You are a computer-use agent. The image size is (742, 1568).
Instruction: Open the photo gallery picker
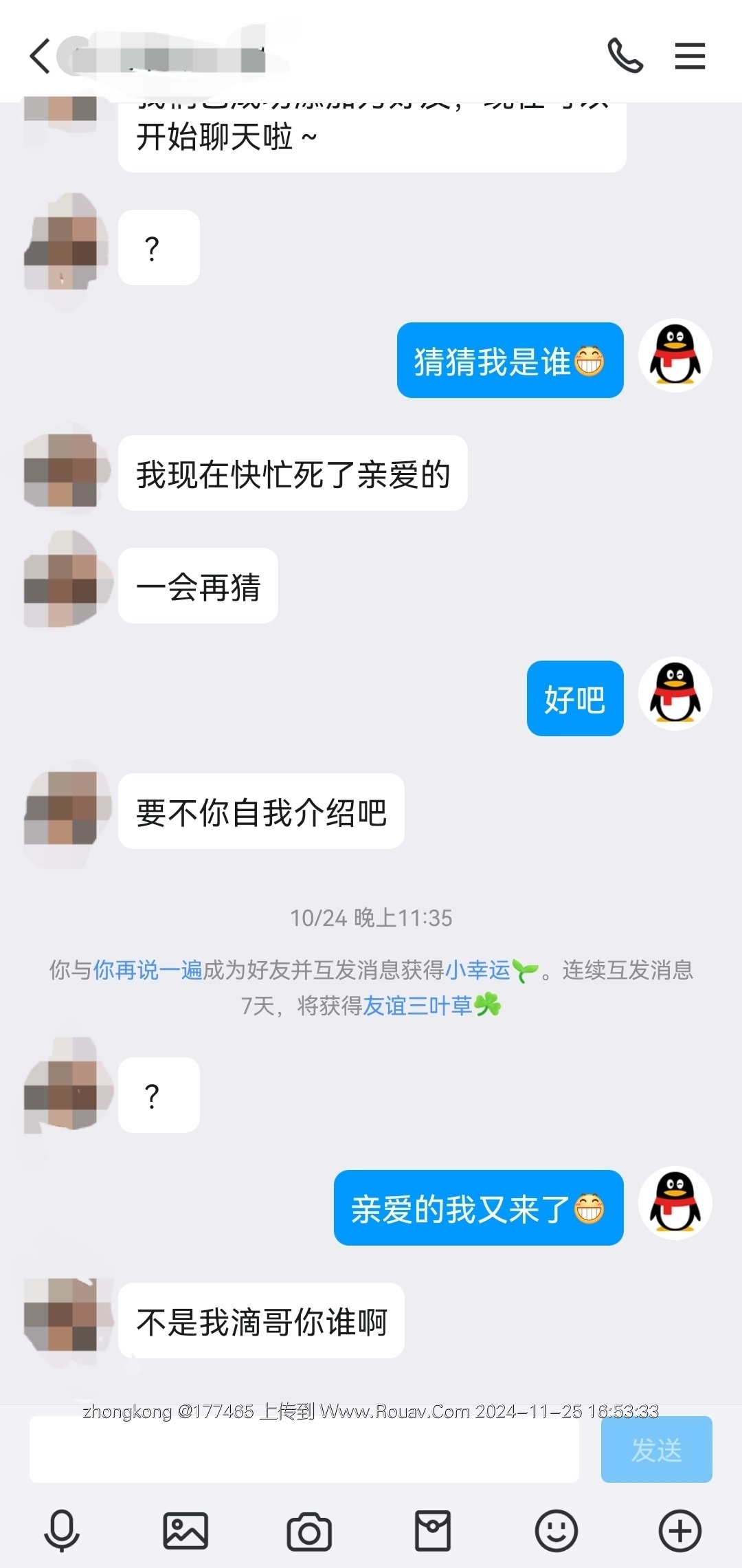185,1532
